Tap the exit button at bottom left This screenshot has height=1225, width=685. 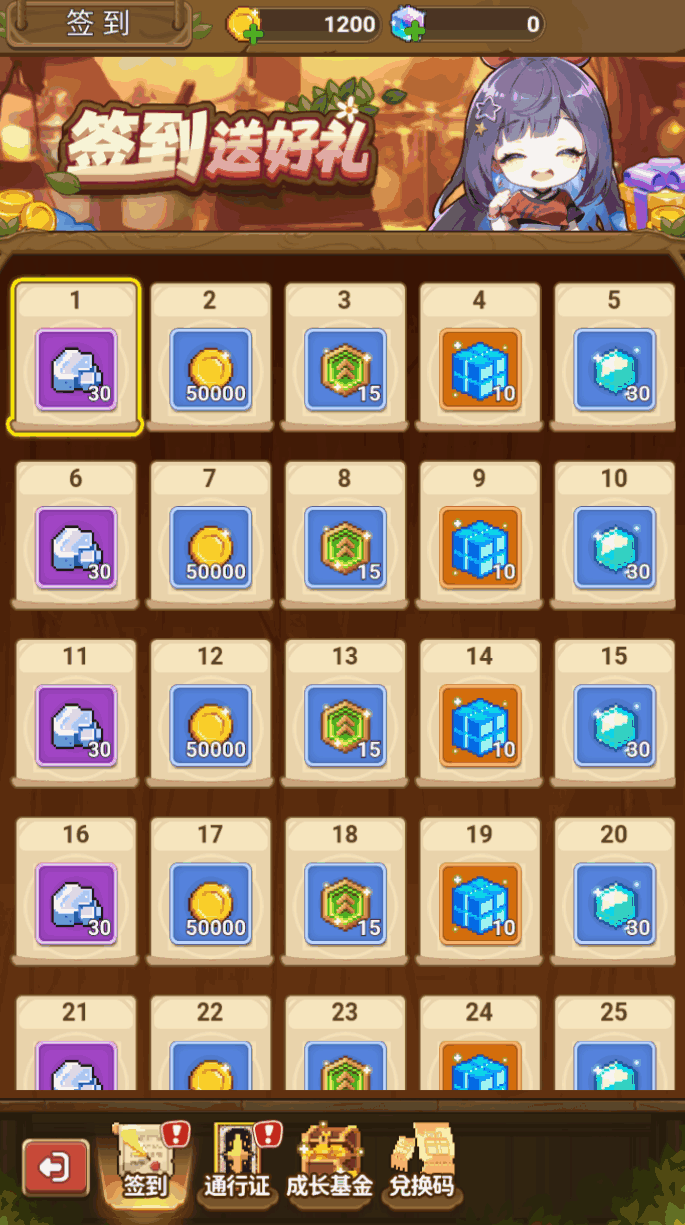tap(56, 1167)
